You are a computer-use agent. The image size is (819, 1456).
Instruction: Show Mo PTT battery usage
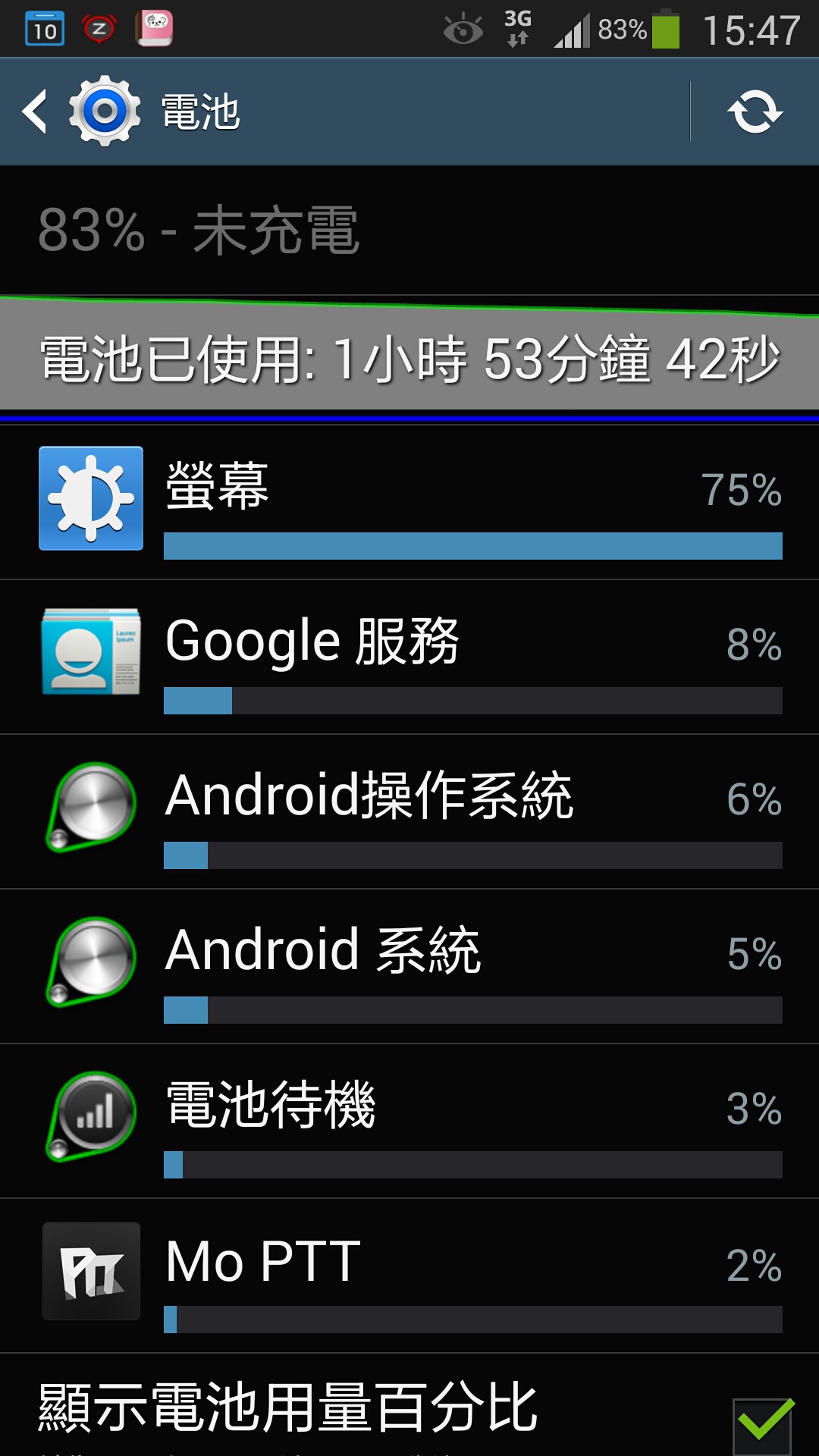(x=409, y=1276)
